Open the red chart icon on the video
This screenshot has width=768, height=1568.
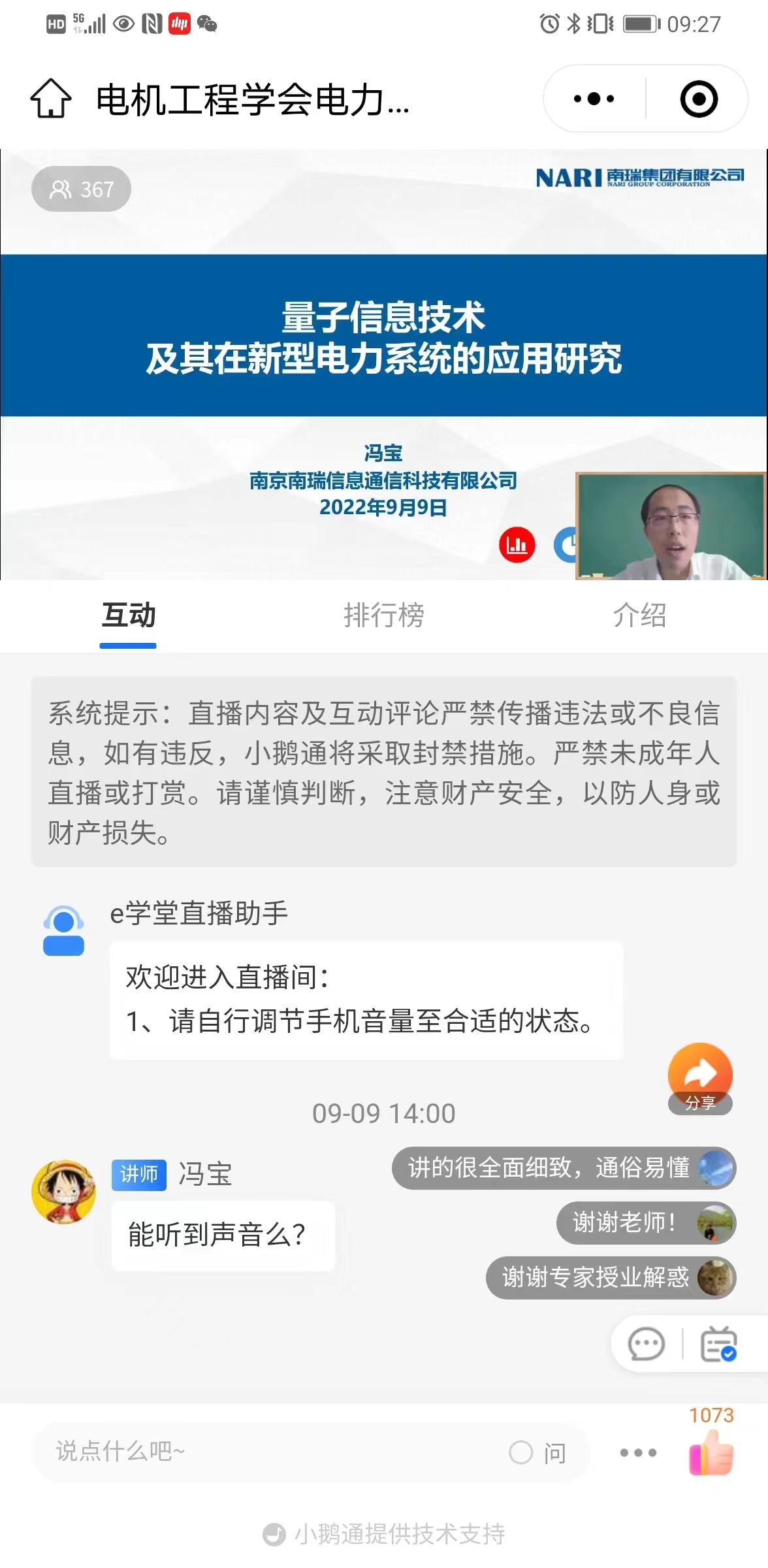[x=517, y=545]
